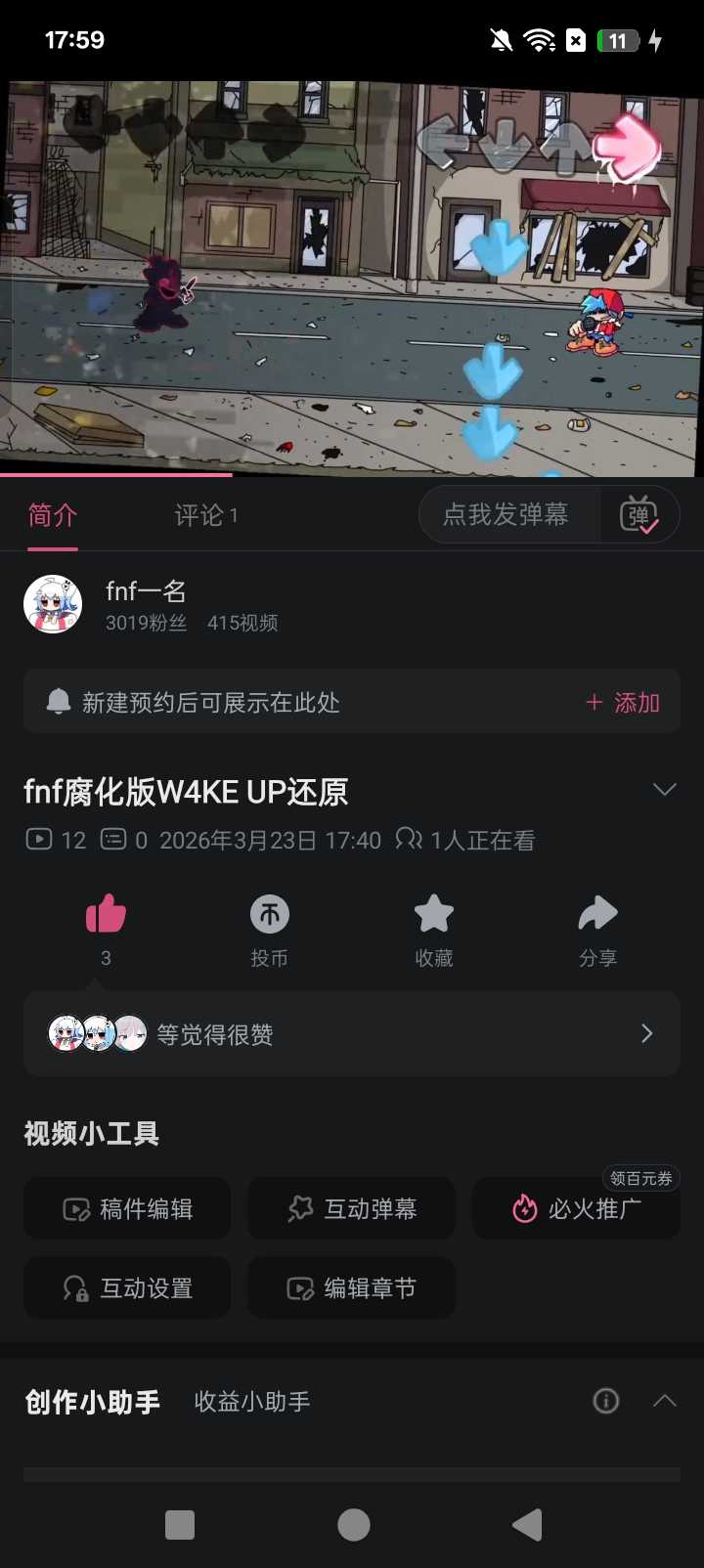This screenshot has width=704, height=1568.
Task: Open 互动设置 settings
Action: pyautogui.click(x=127, y=1288)
